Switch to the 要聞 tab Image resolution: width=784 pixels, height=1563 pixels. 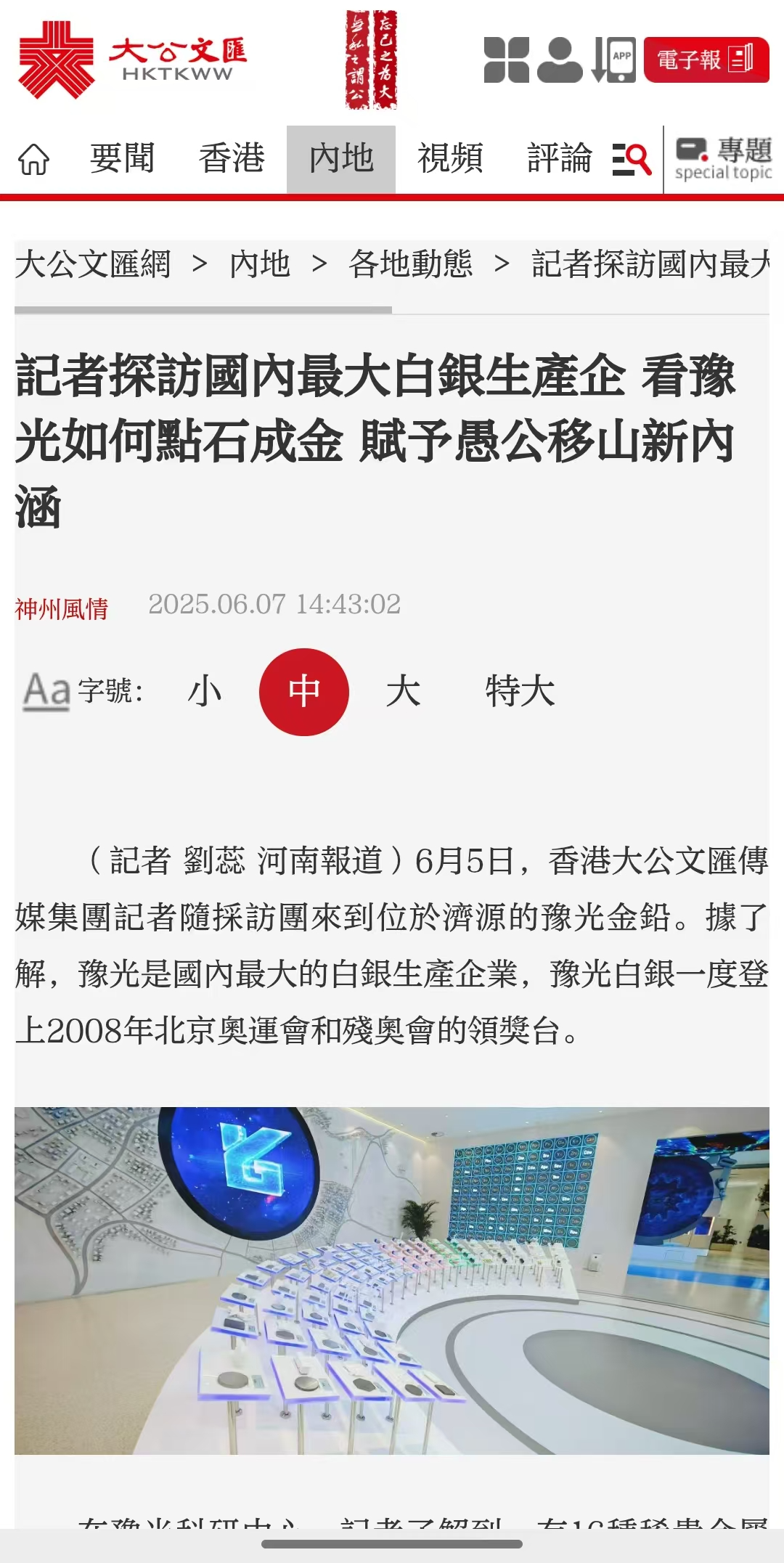click(x=122, y=159)
